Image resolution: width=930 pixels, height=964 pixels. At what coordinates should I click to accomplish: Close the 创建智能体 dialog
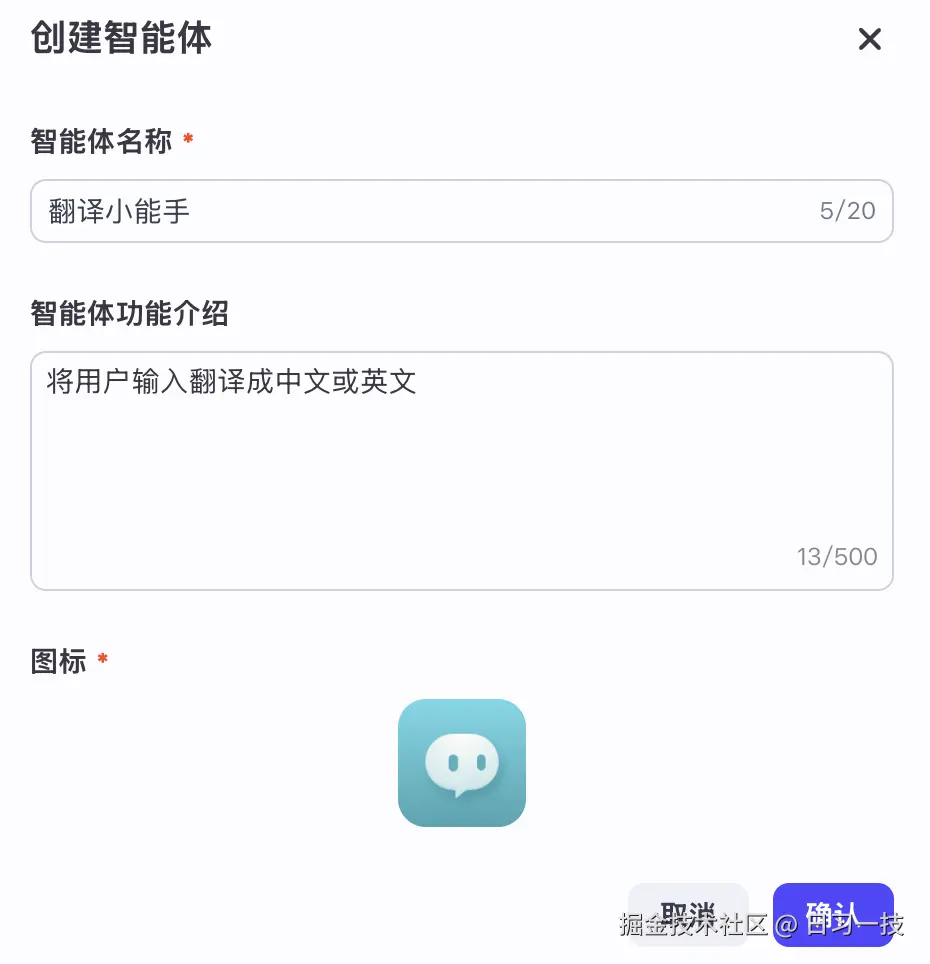pyautogui.click(x=869, y=40)
